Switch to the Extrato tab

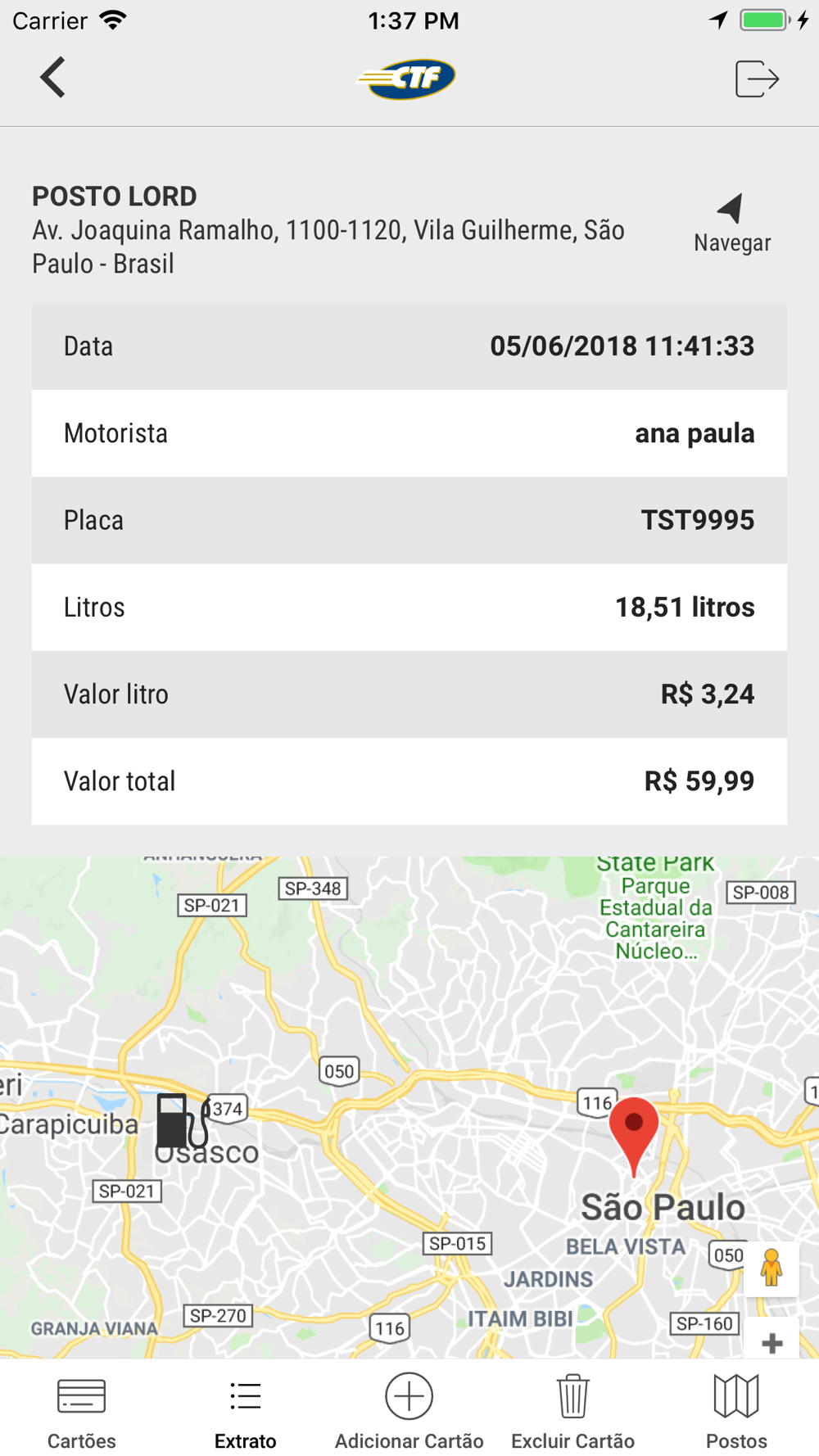(x=246, y=1411)
